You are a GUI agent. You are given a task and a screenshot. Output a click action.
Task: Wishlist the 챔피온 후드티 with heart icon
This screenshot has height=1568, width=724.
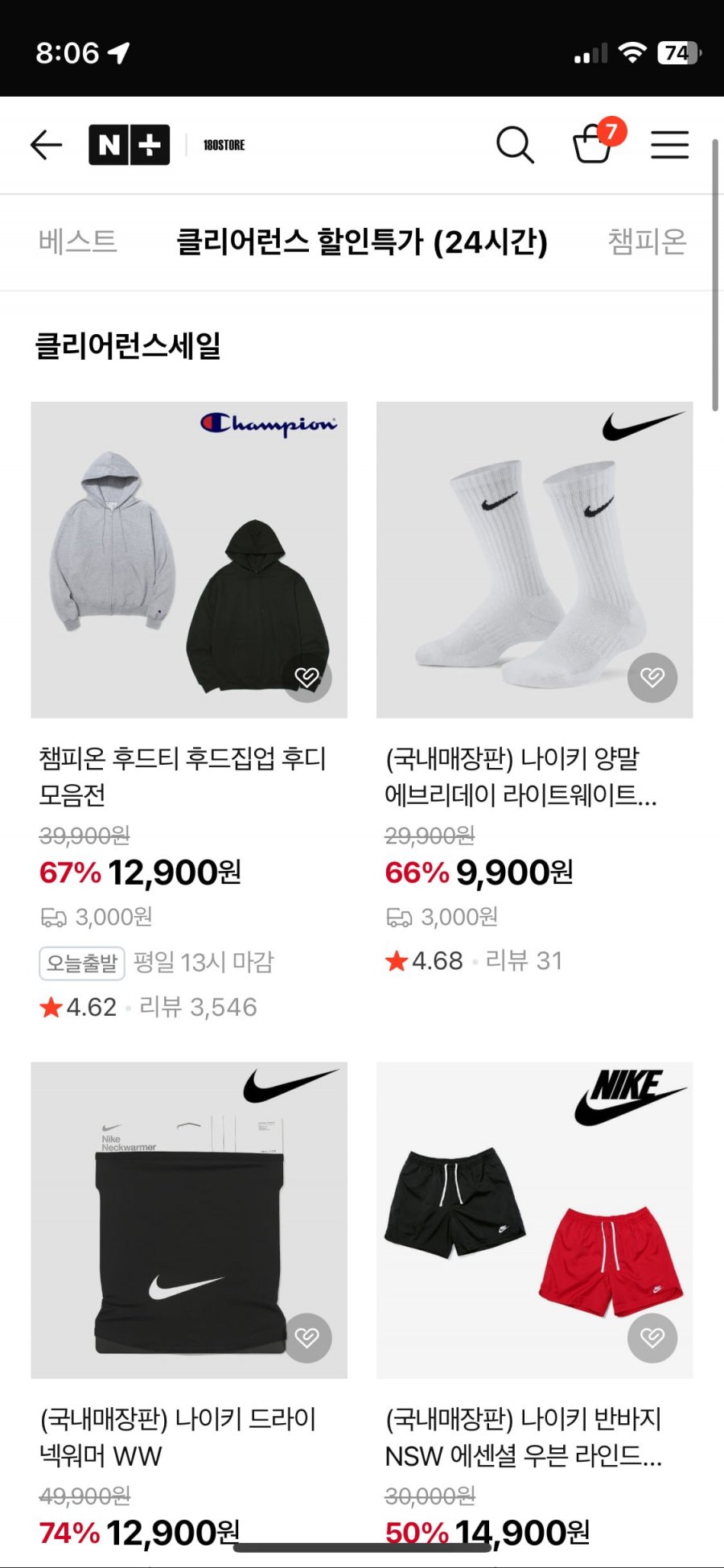pos(307,677)
